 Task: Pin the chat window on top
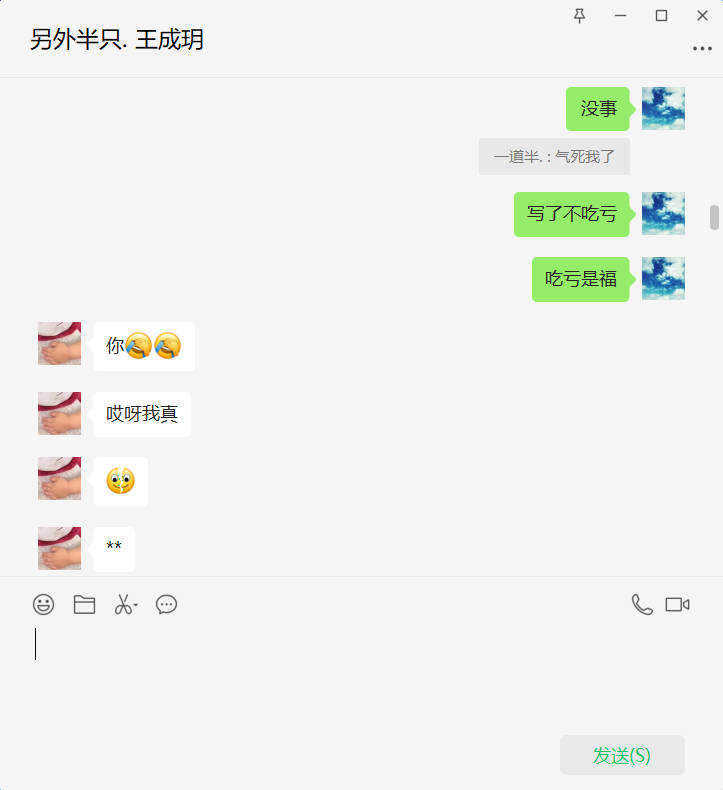[579, 15]
